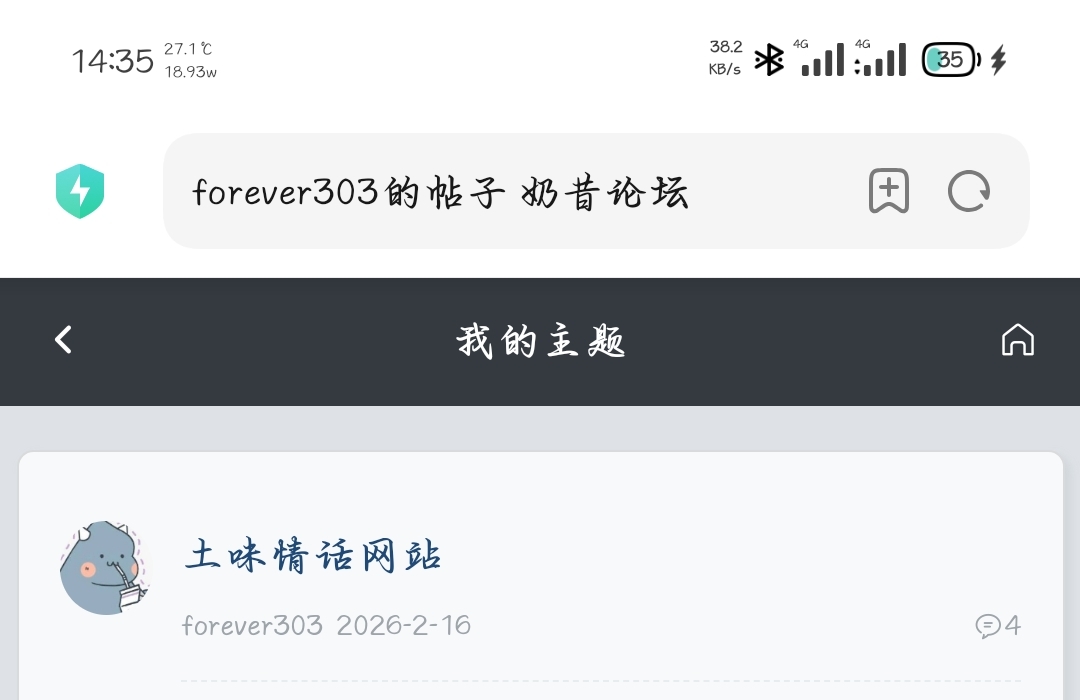Open the post 土味情话网站
Screen dimensions: 1080x700
tap(313, 556)
